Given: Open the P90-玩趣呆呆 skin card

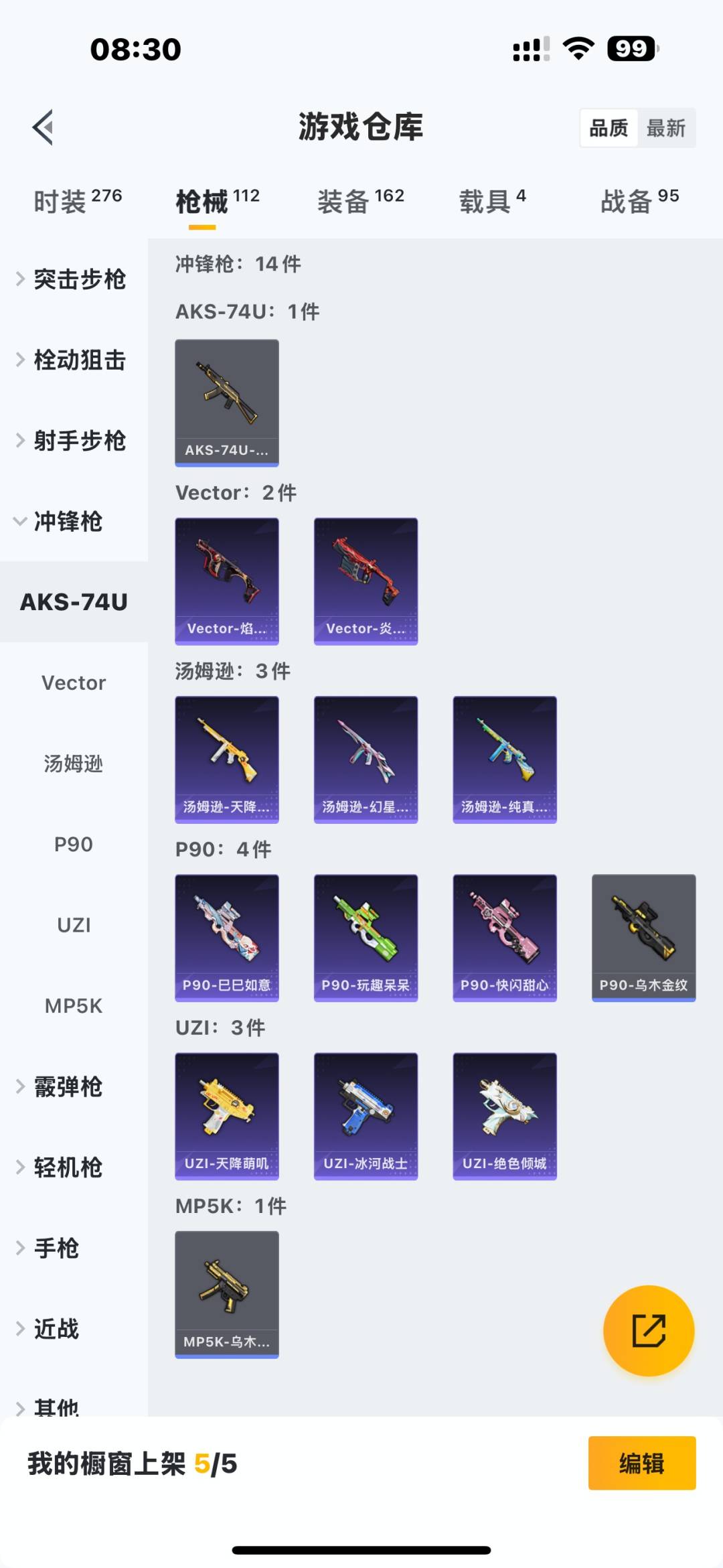Looking at the screenshot, I should coord(366,938).
